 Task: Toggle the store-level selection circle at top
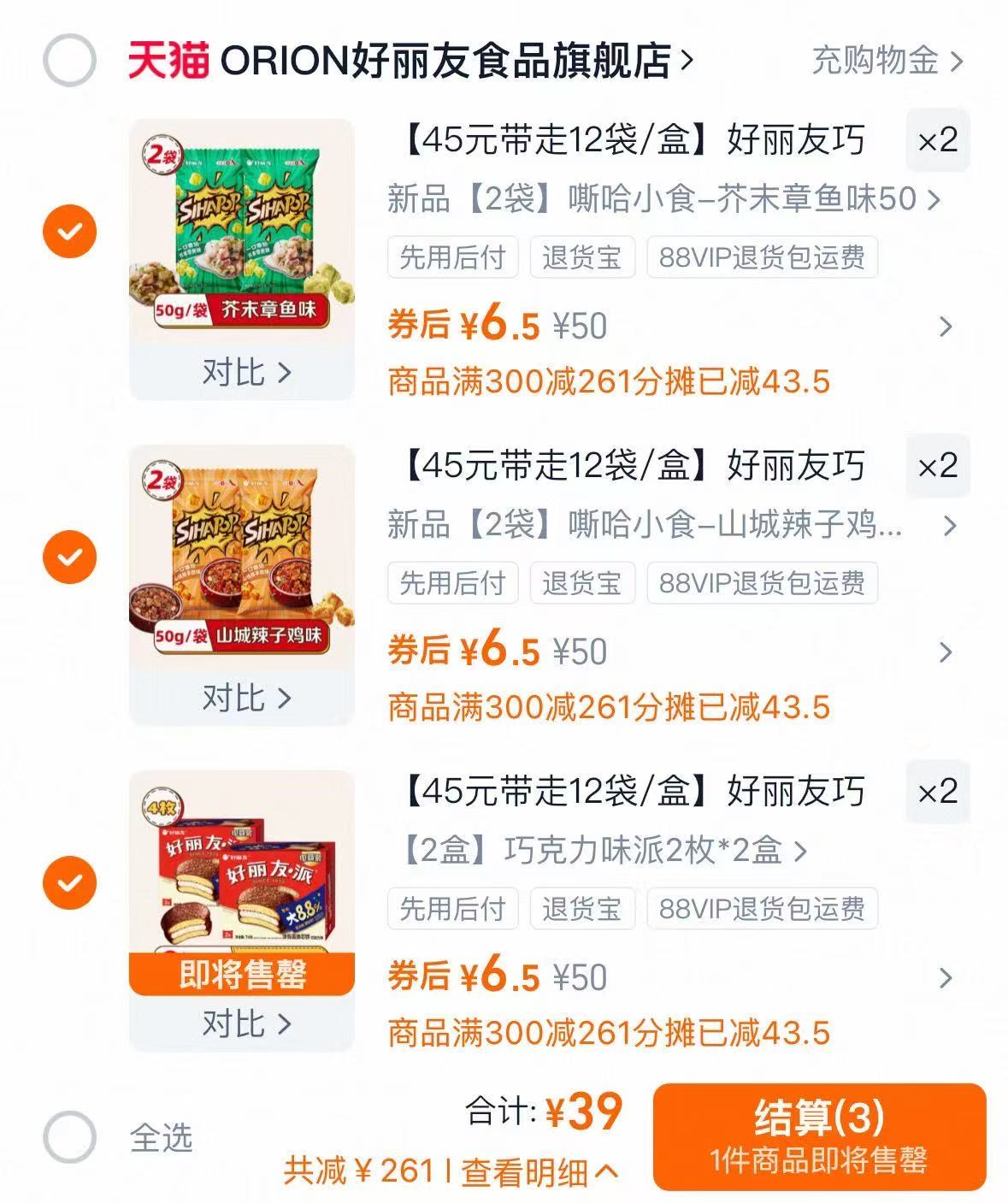72,61
